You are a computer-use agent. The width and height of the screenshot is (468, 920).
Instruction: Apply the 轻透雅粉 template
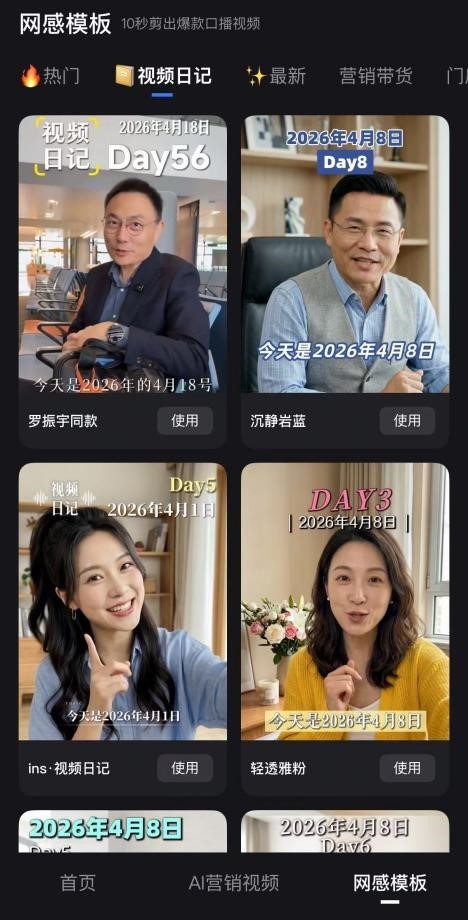tap(407, 768)
